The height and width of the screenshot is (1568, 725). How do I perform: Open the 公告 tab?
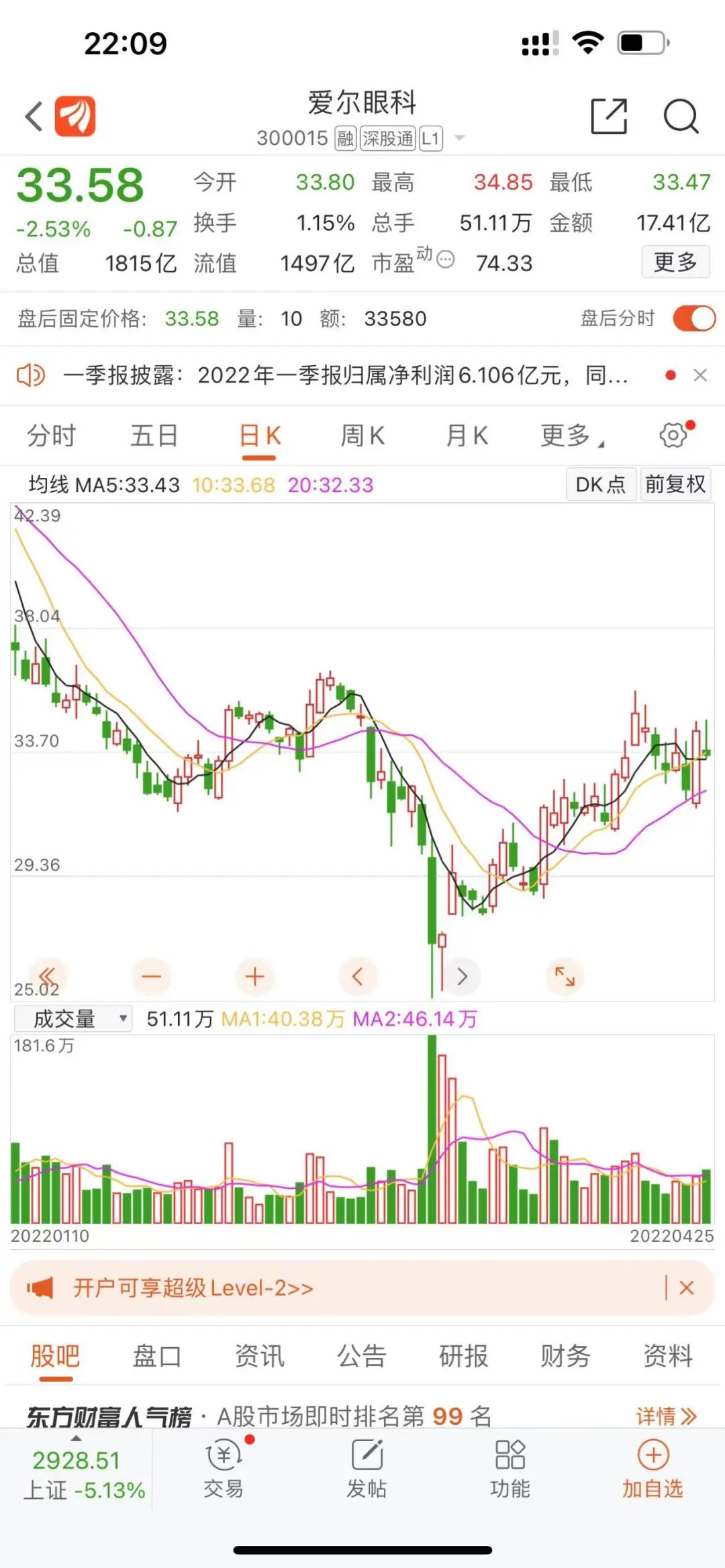361,1356
